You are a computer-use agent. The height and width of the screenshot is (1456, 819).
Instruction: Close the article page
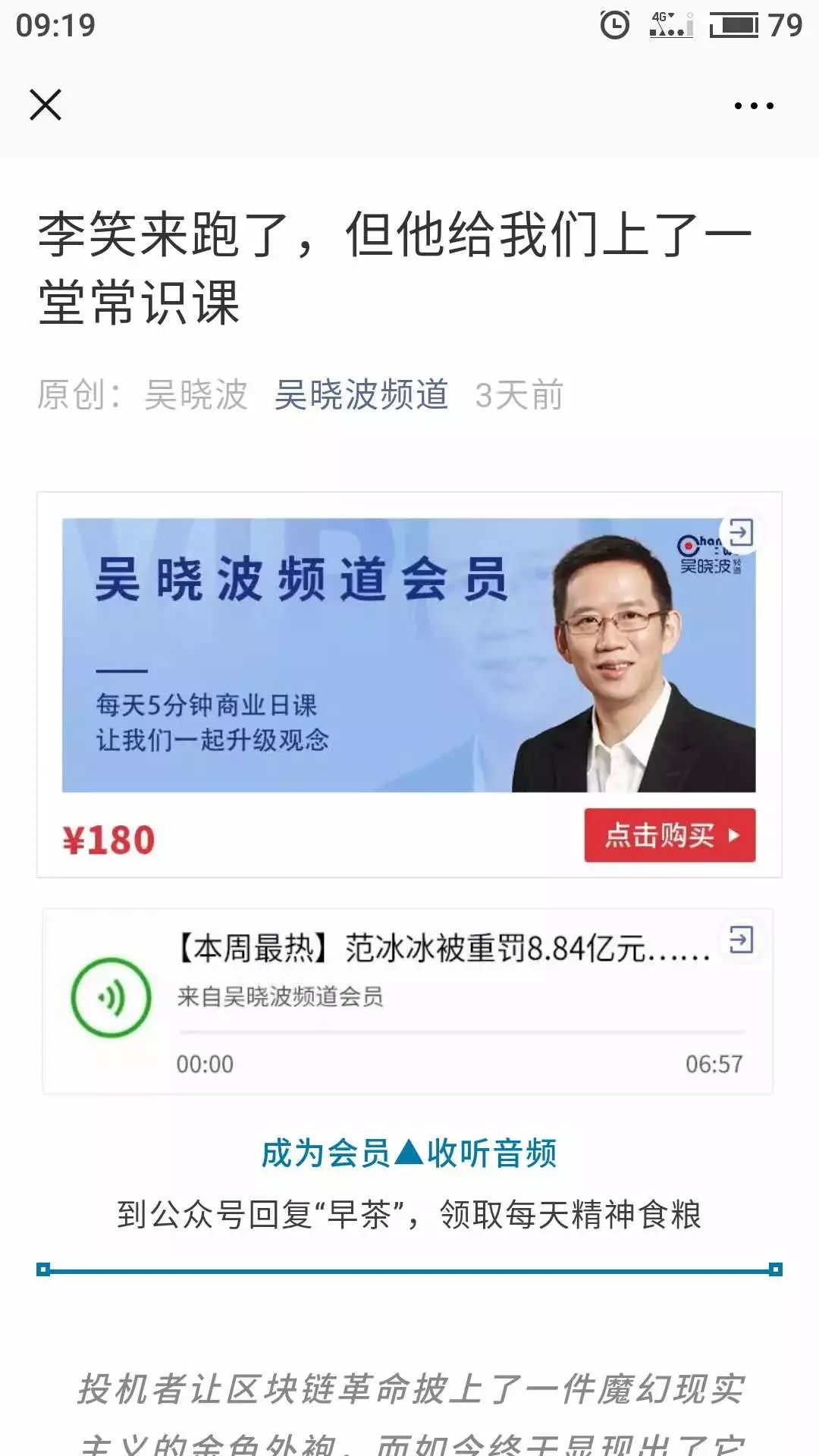45,105
